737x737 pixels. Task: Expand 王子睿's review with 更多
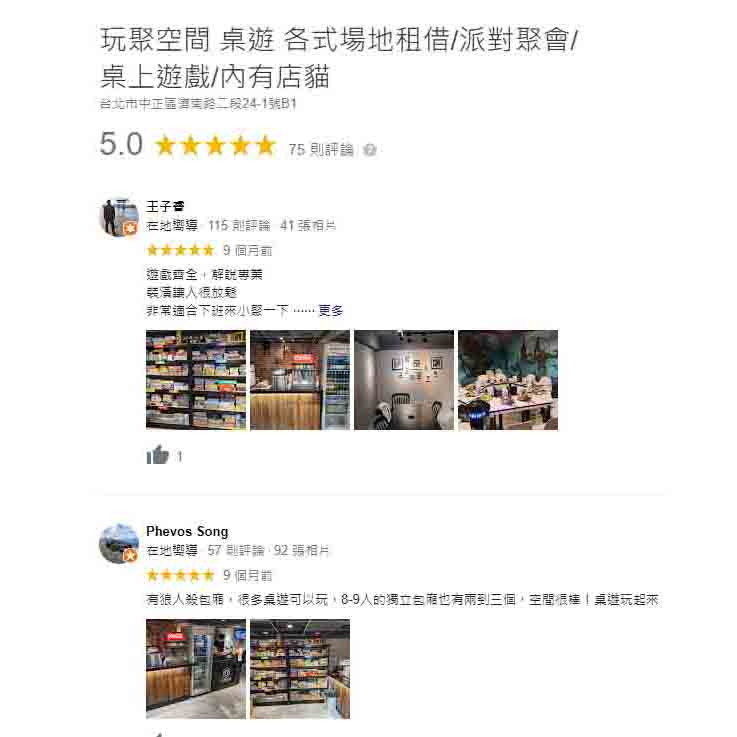(331, 311)
